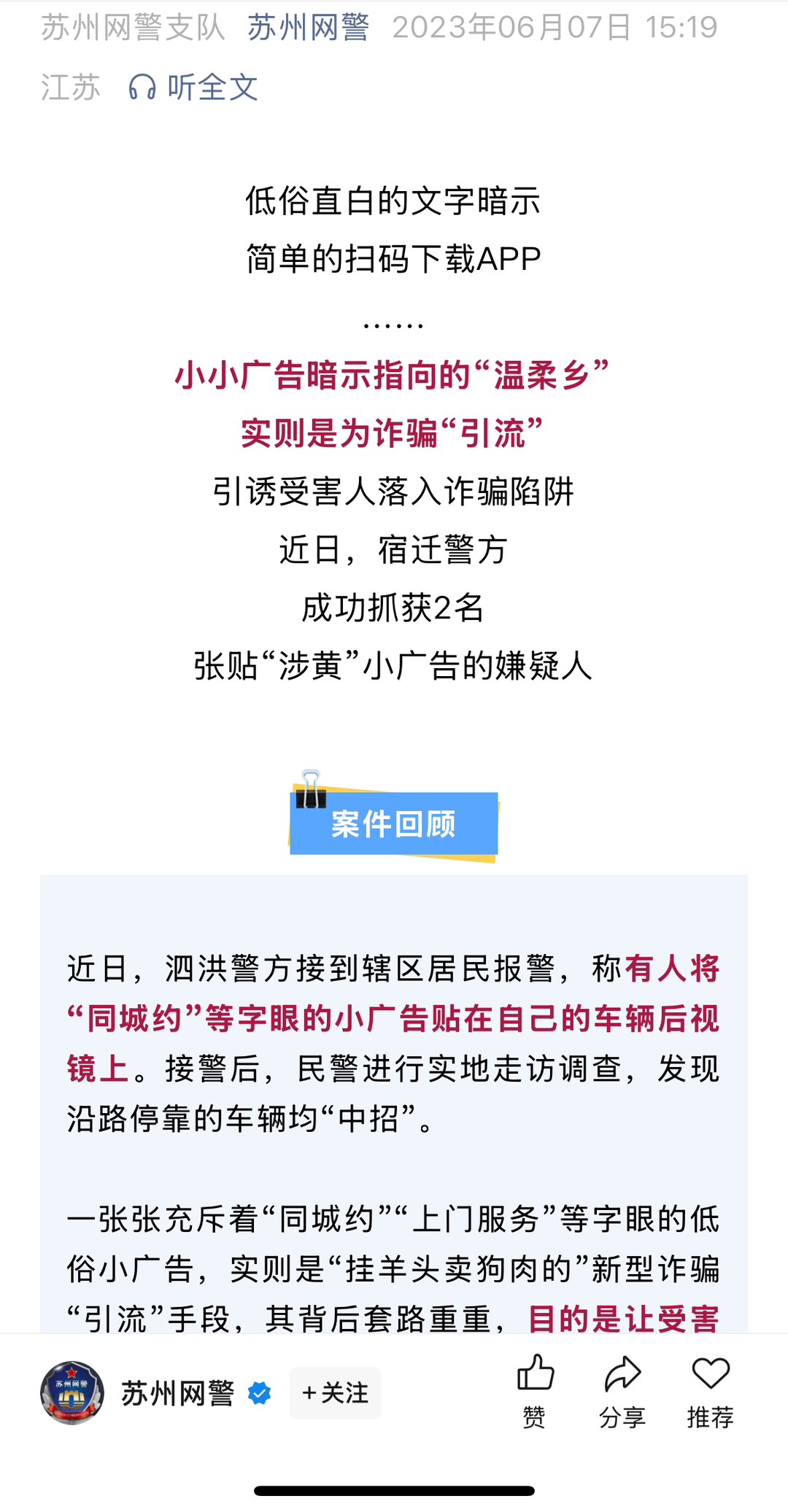This screenshot has height=1512, width=788.
Task: Recommend this article with 推荐
Action: 710,1391
